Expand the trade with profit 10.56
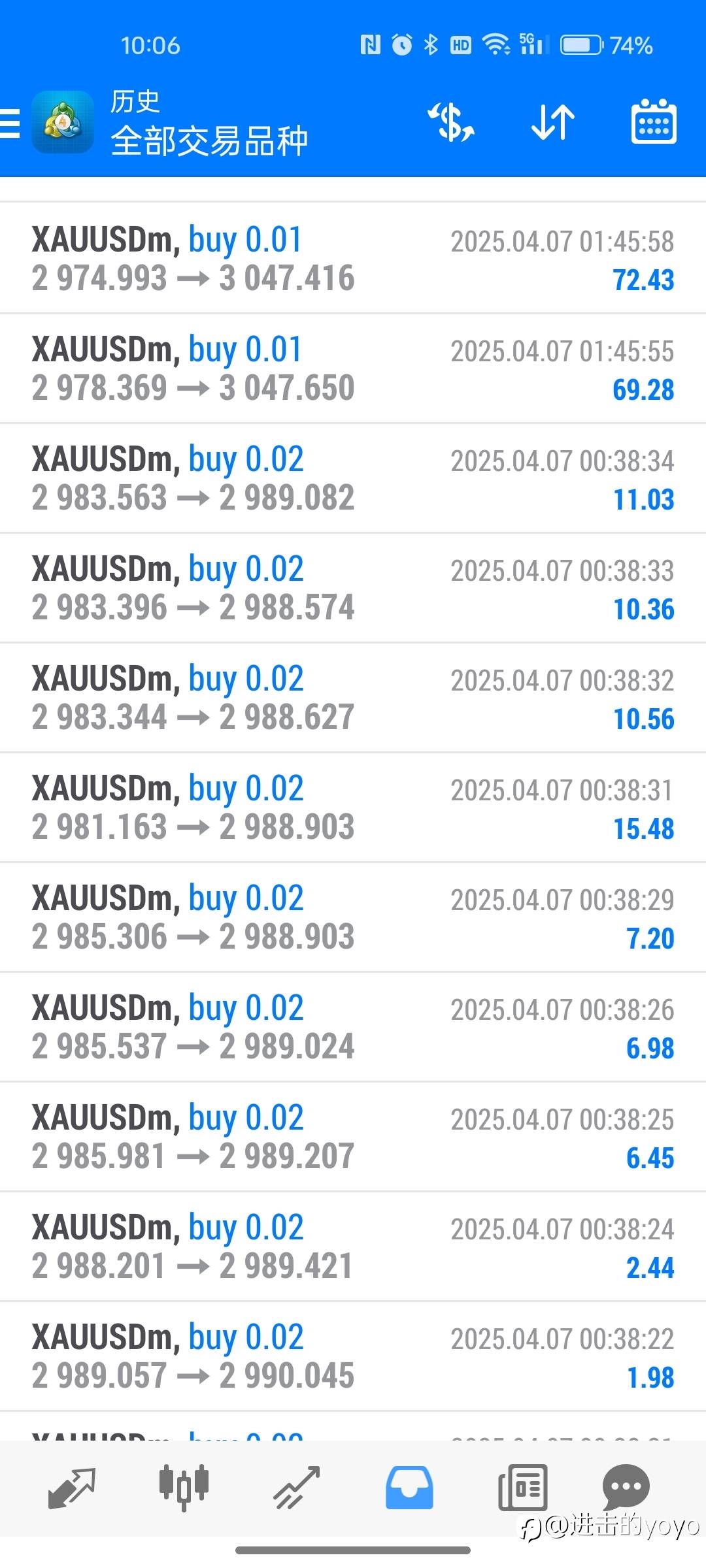Image resolution: width=706 pixels, height=1568 pixels. click(x=353, y=698)
